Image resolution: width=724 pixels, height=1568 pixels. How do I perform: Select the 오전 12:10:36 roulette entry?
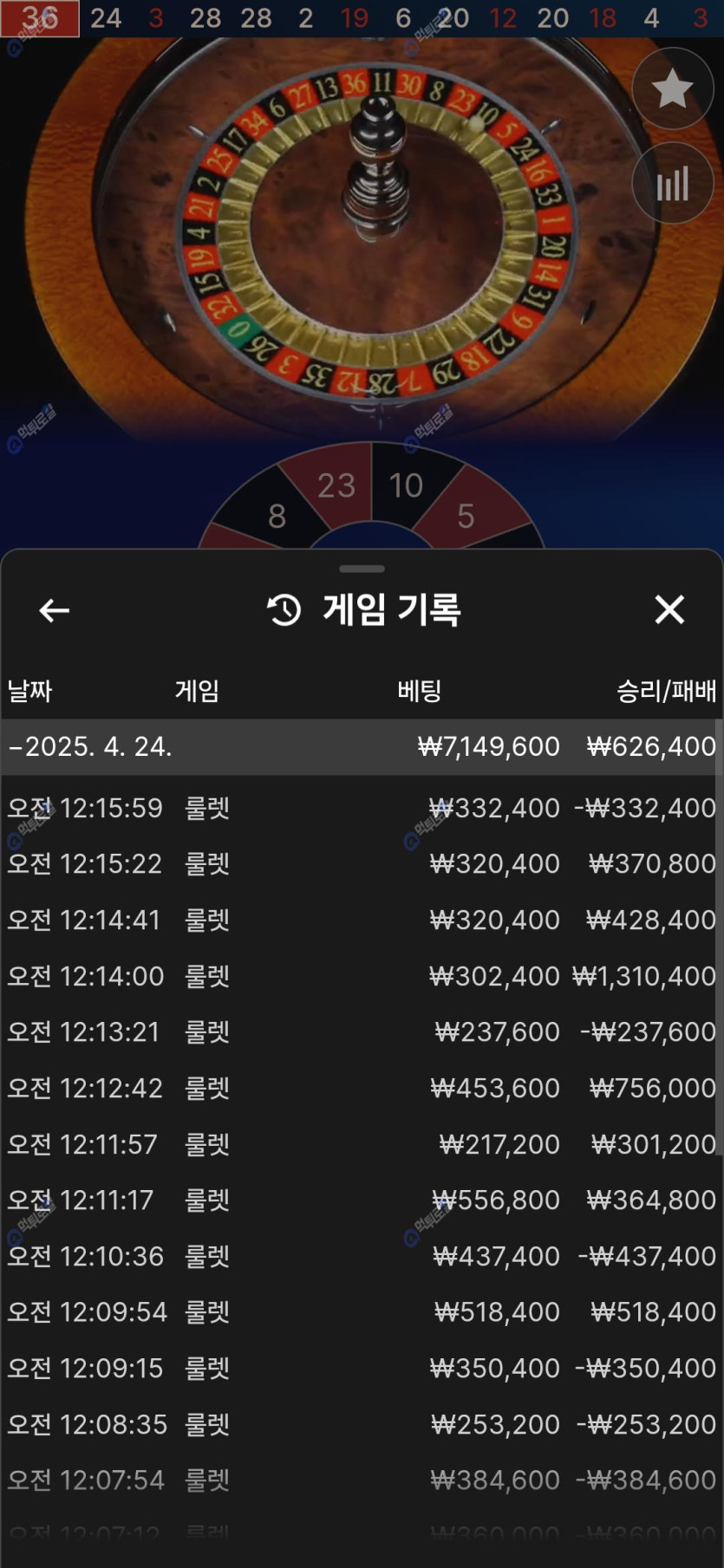coord(361,1256)
